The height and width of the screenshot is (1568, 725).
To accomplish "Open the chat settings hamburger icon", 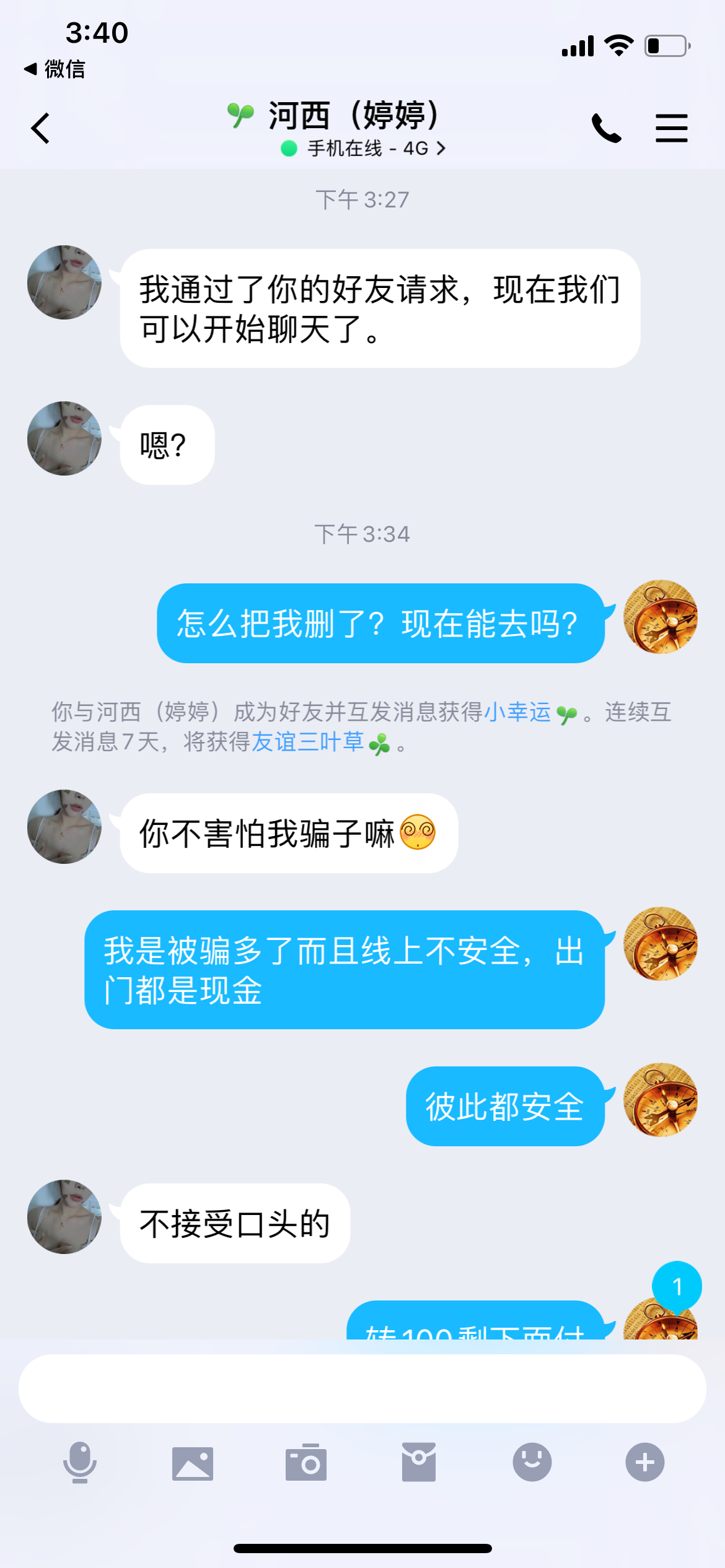I will tap(672, 128).
